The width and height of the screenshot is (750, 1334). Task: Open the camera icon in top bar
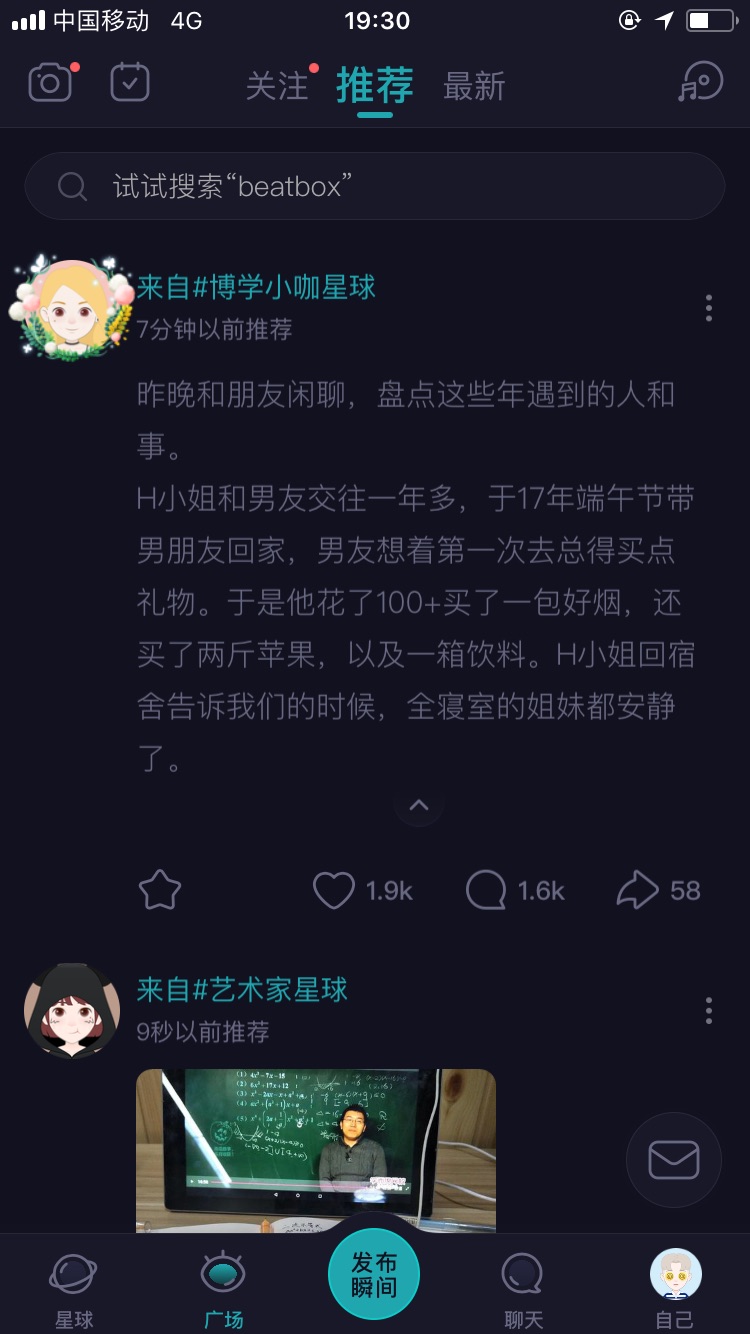(x=51, y=83)
